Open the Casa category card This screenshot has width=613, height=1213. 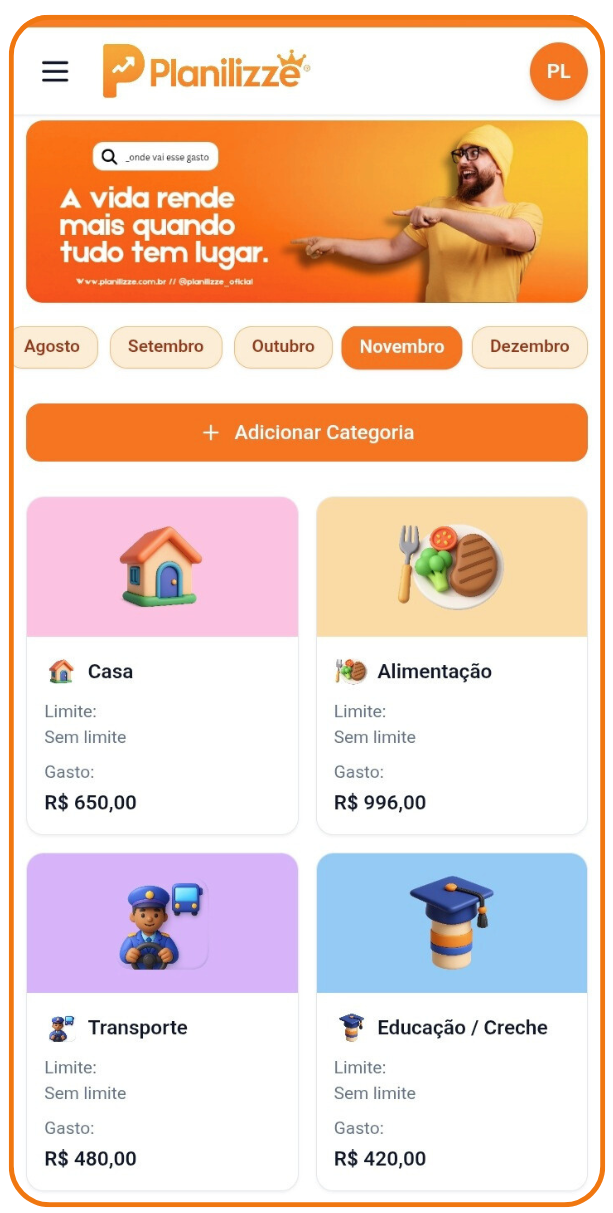pyautogui.click(x=162, y=665)
